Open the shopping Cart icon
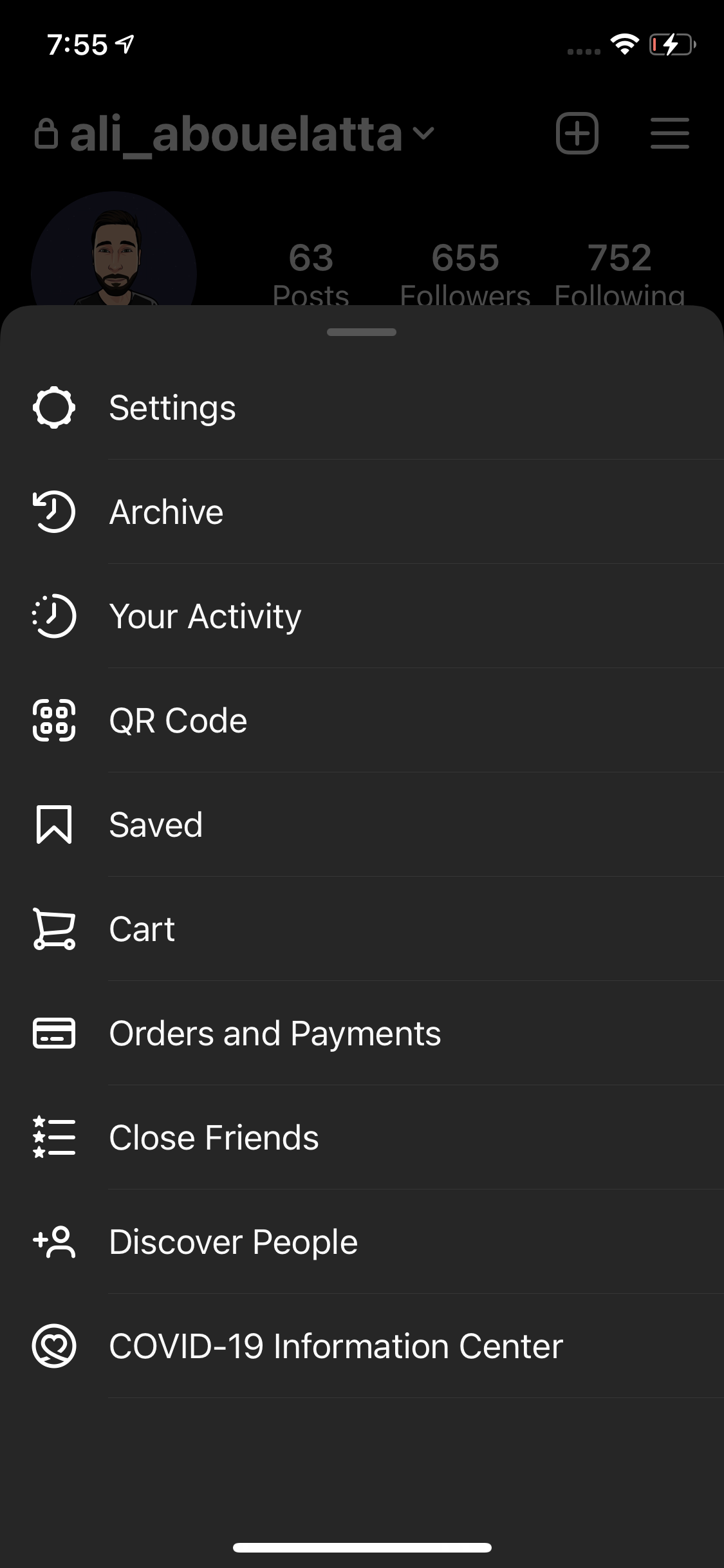 55,929
